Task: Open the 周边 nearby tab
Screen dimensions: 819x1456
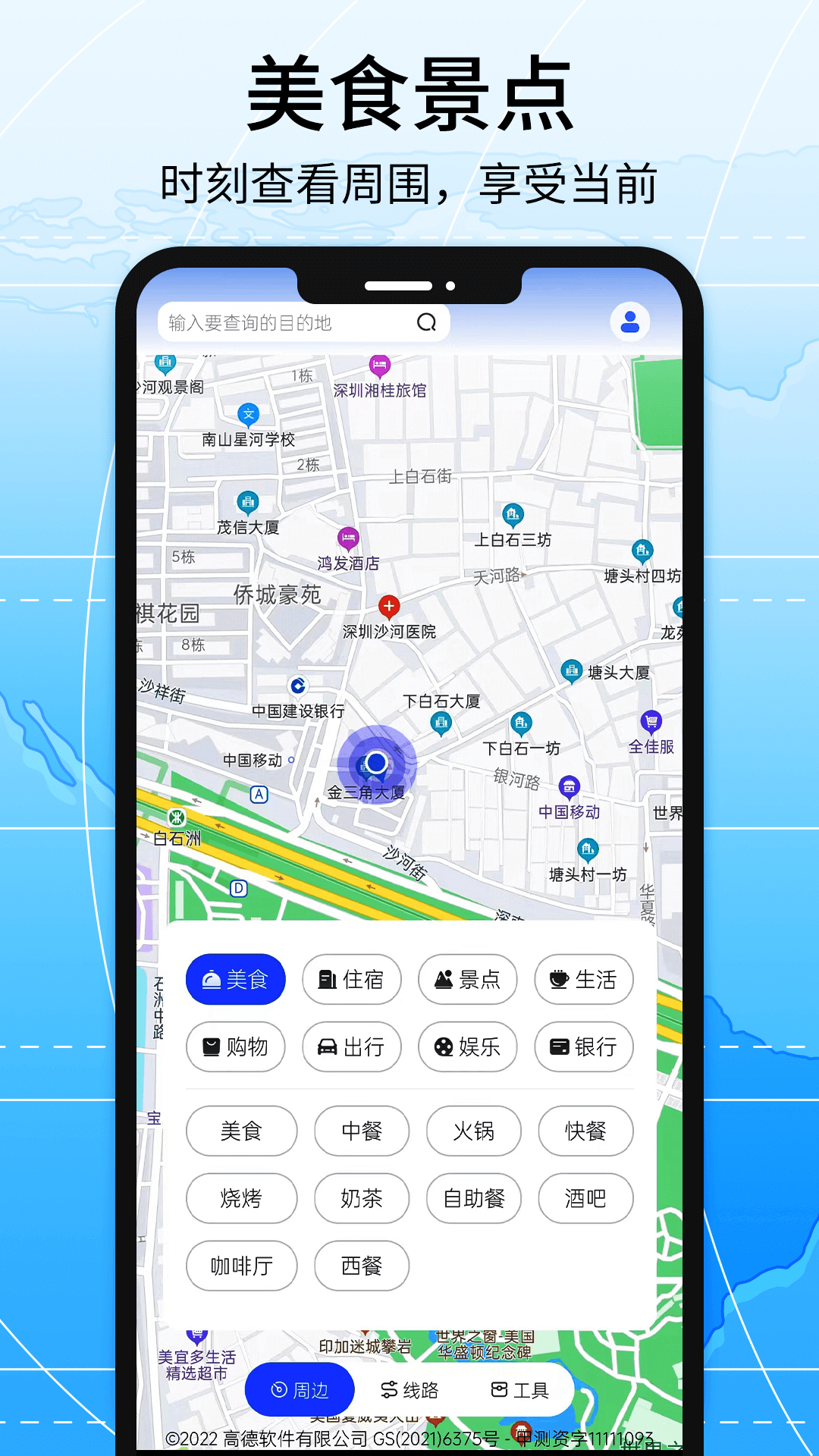Action: click(300, 1390)
